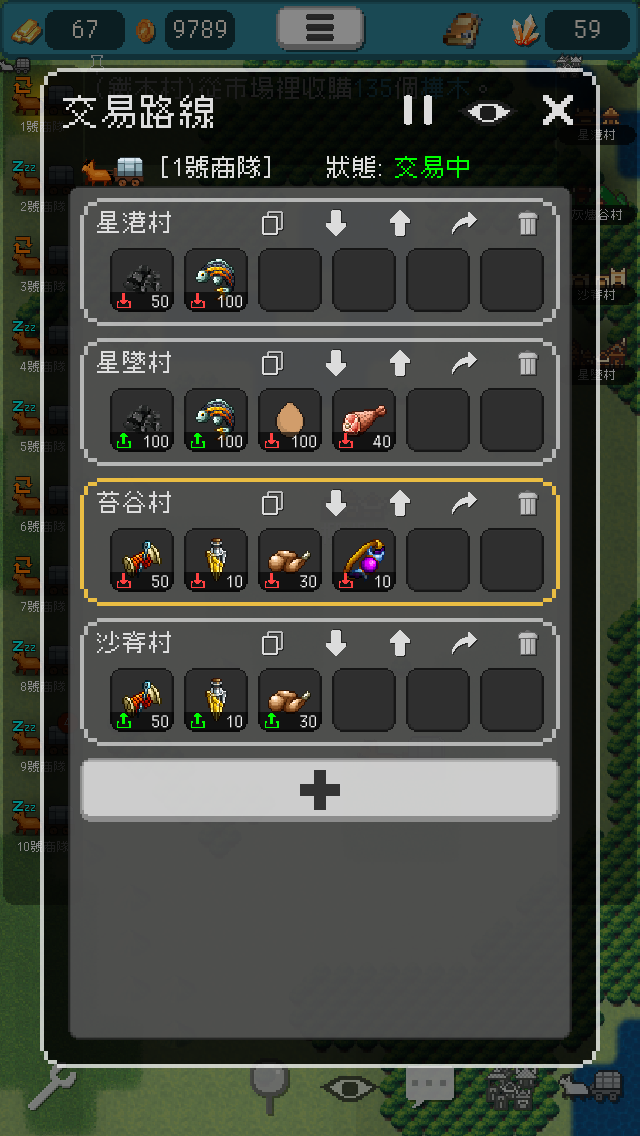Copy the 星墜村 stop
The height and width of the screenshot is (1136, 640).
pyautogui.click(x=272, y=363)
